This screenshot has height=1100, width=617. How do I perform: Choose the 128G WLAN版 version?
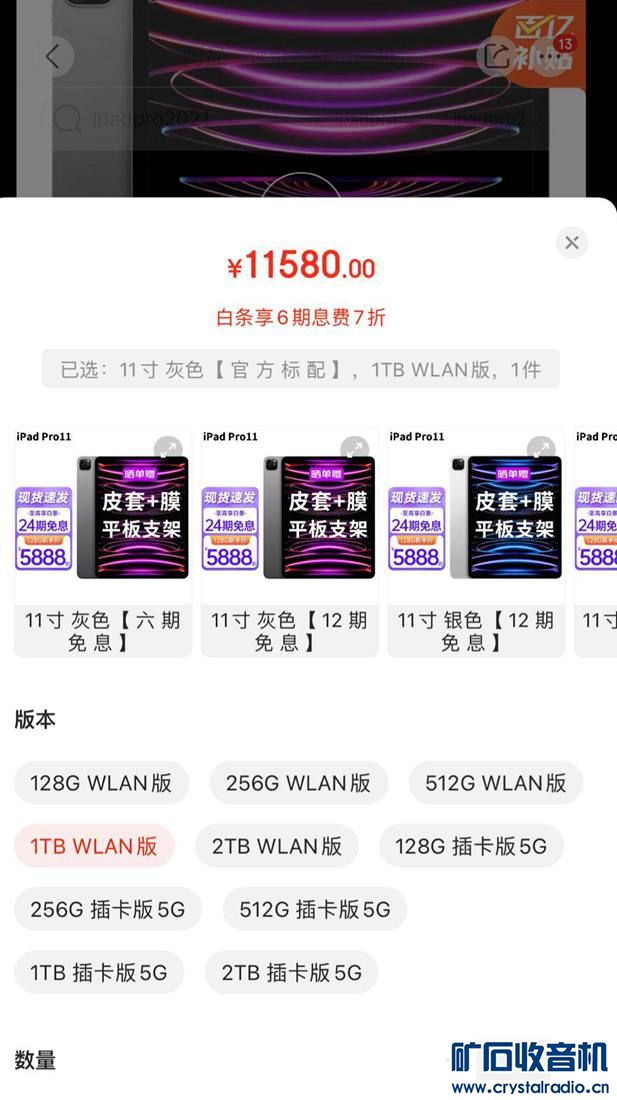coord(101,783)
